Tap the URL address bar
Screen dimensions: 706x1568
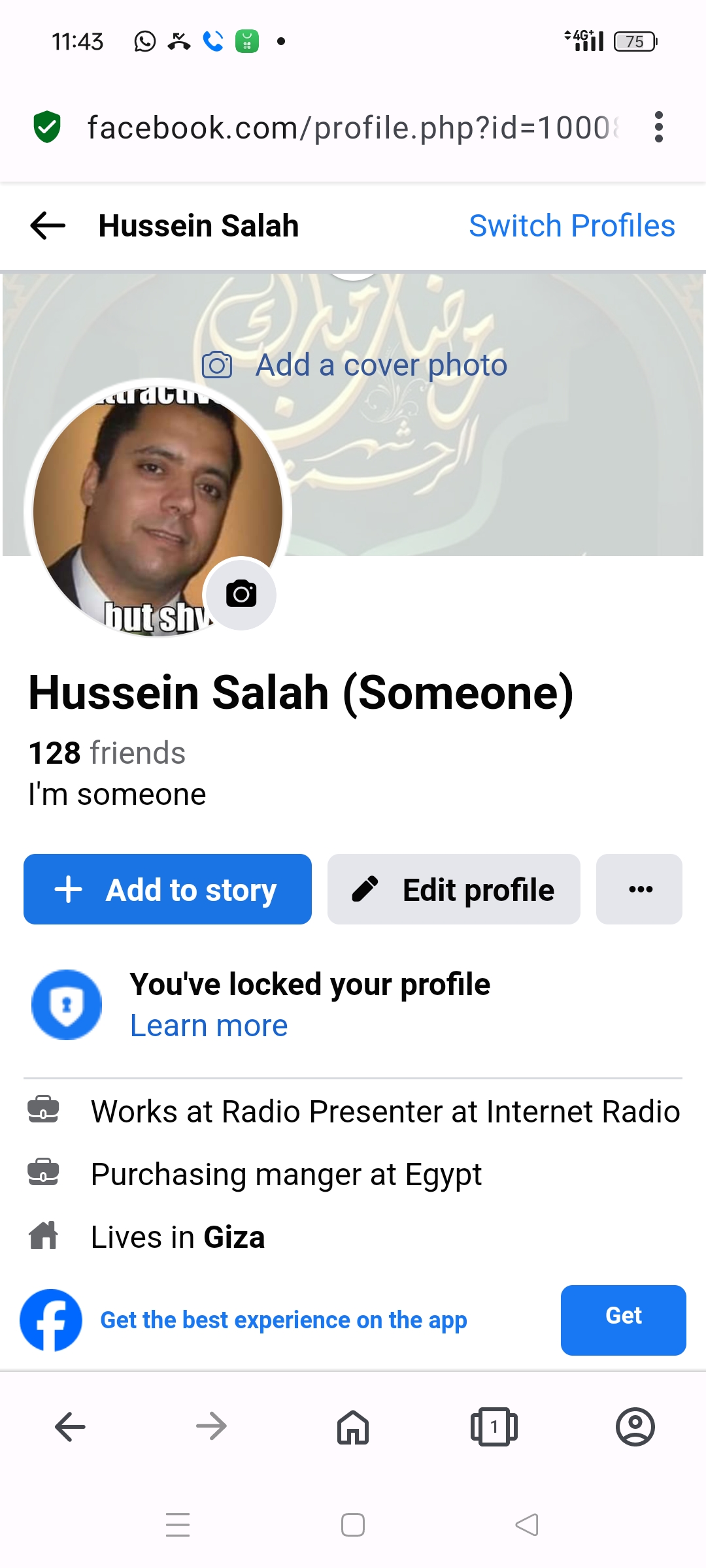coord(353,127)
